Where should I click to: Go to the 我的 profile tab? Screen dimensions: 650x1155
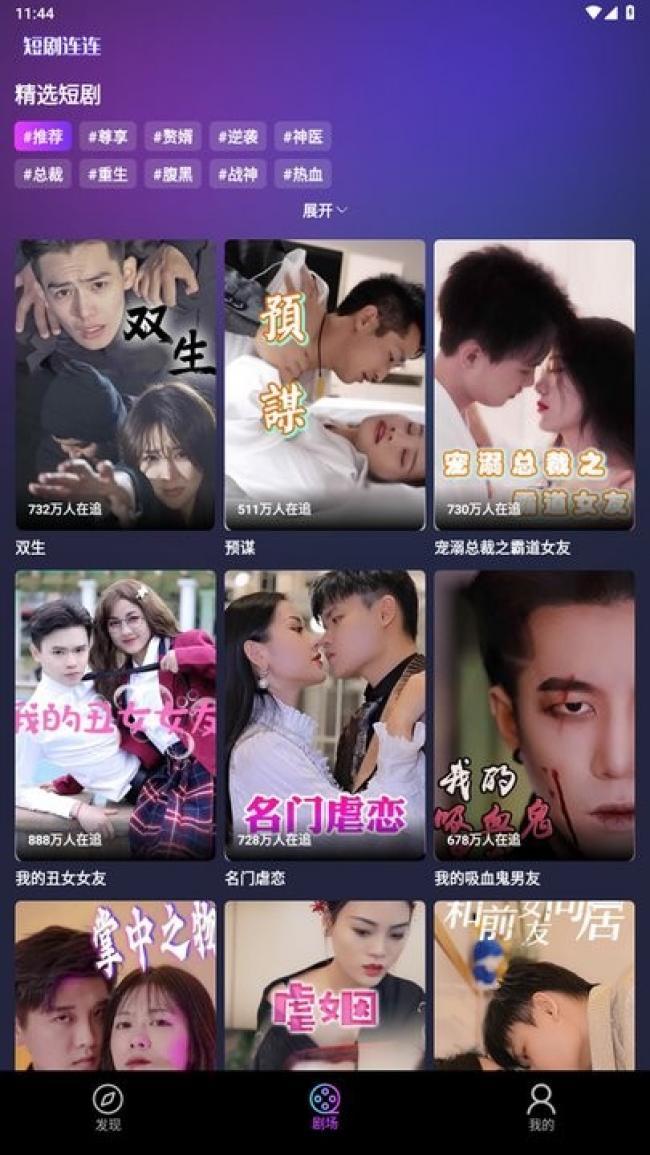(541, 1107)
